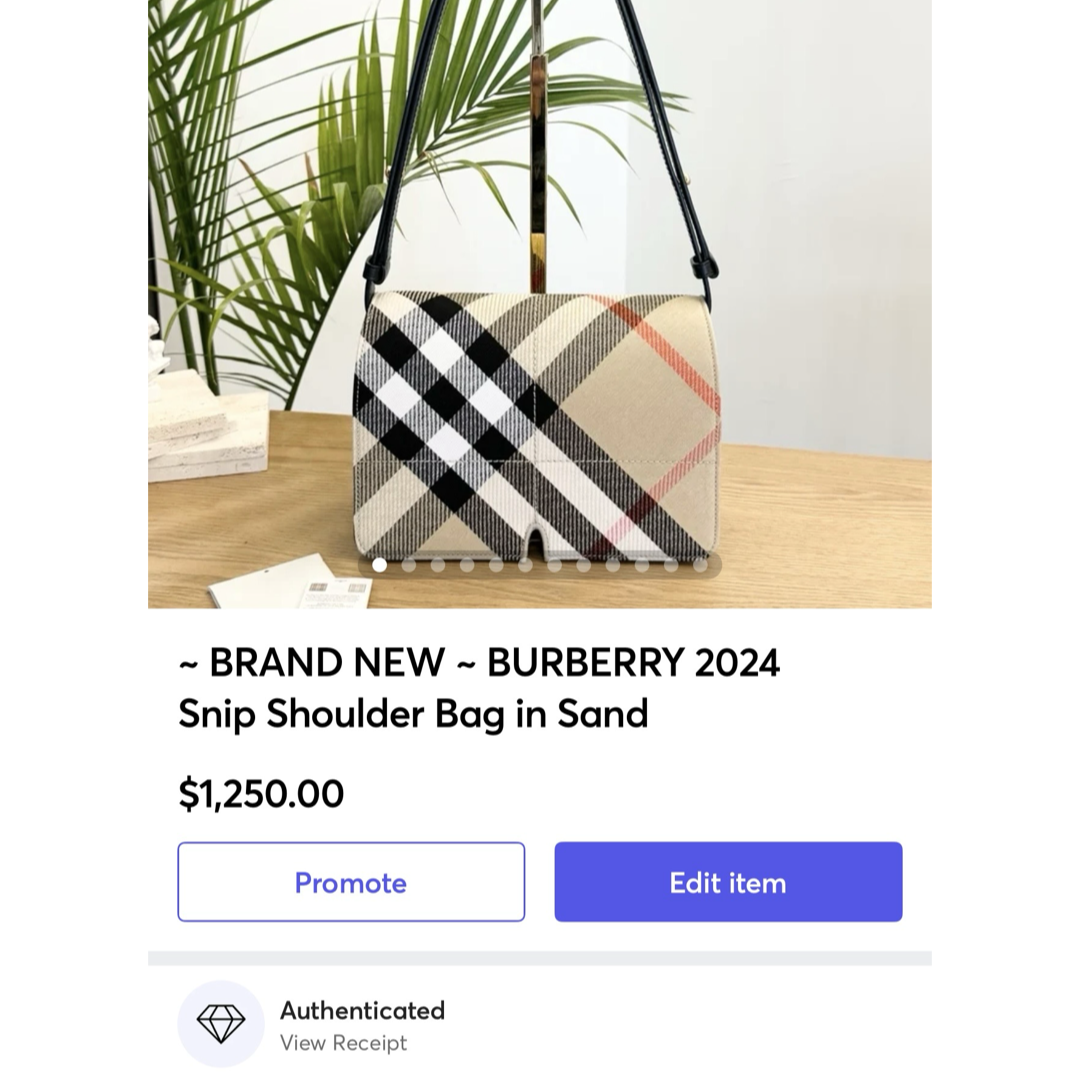Tap the Promote button
The width and height of the screenshot is (1080, 1080).
351,882
